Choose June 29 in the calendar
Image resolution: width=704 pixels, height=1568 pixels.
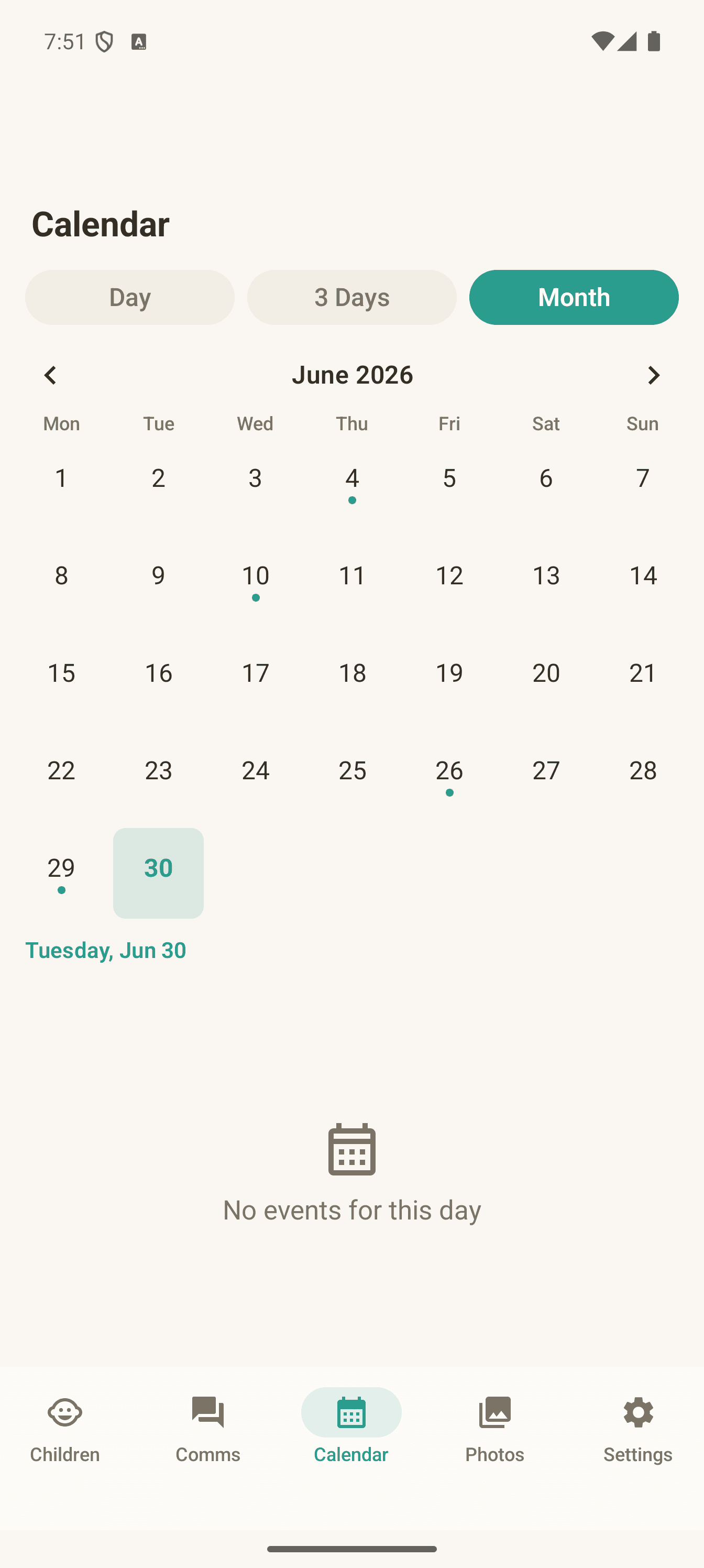[x=61, y=873]
